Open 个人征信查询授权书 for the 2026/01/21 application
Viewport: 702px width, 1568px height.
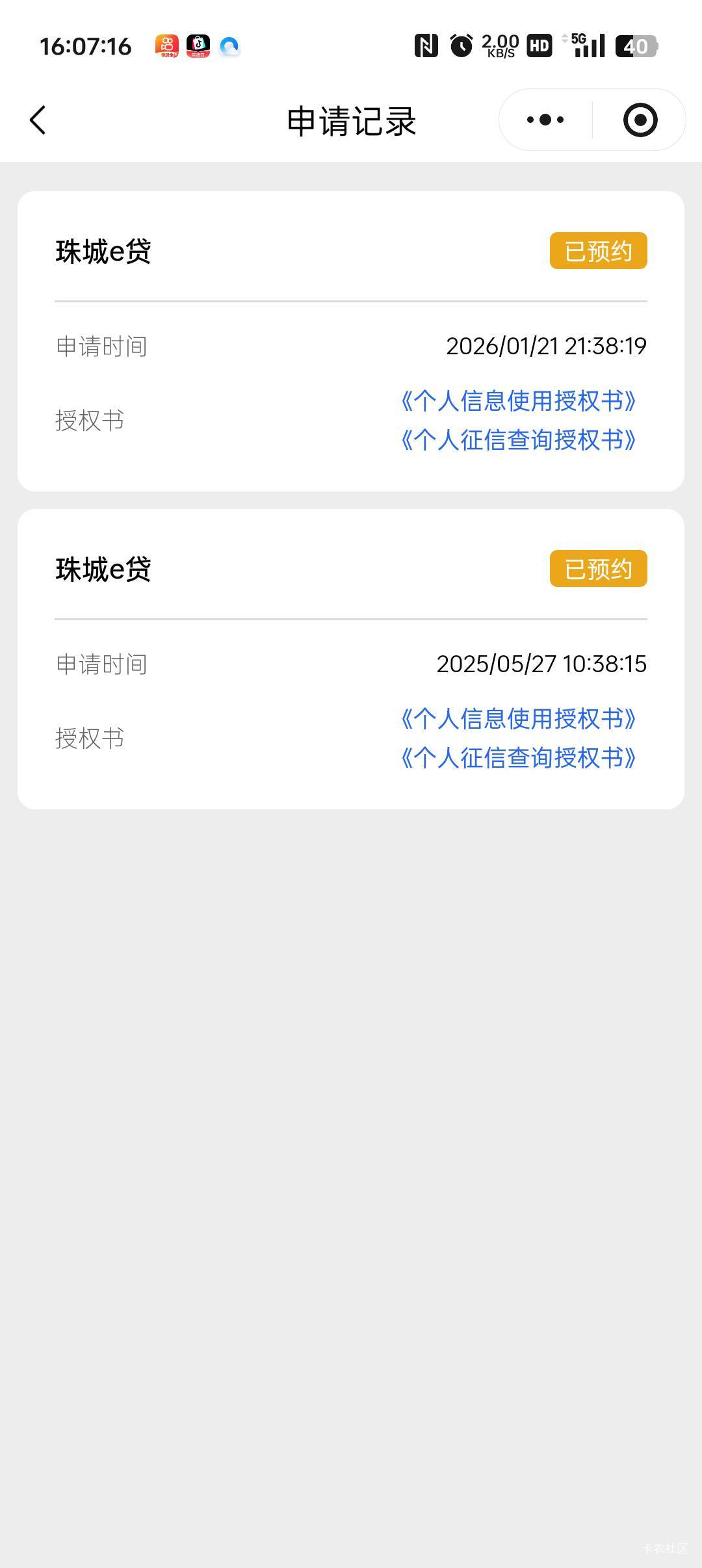point(518,440)
